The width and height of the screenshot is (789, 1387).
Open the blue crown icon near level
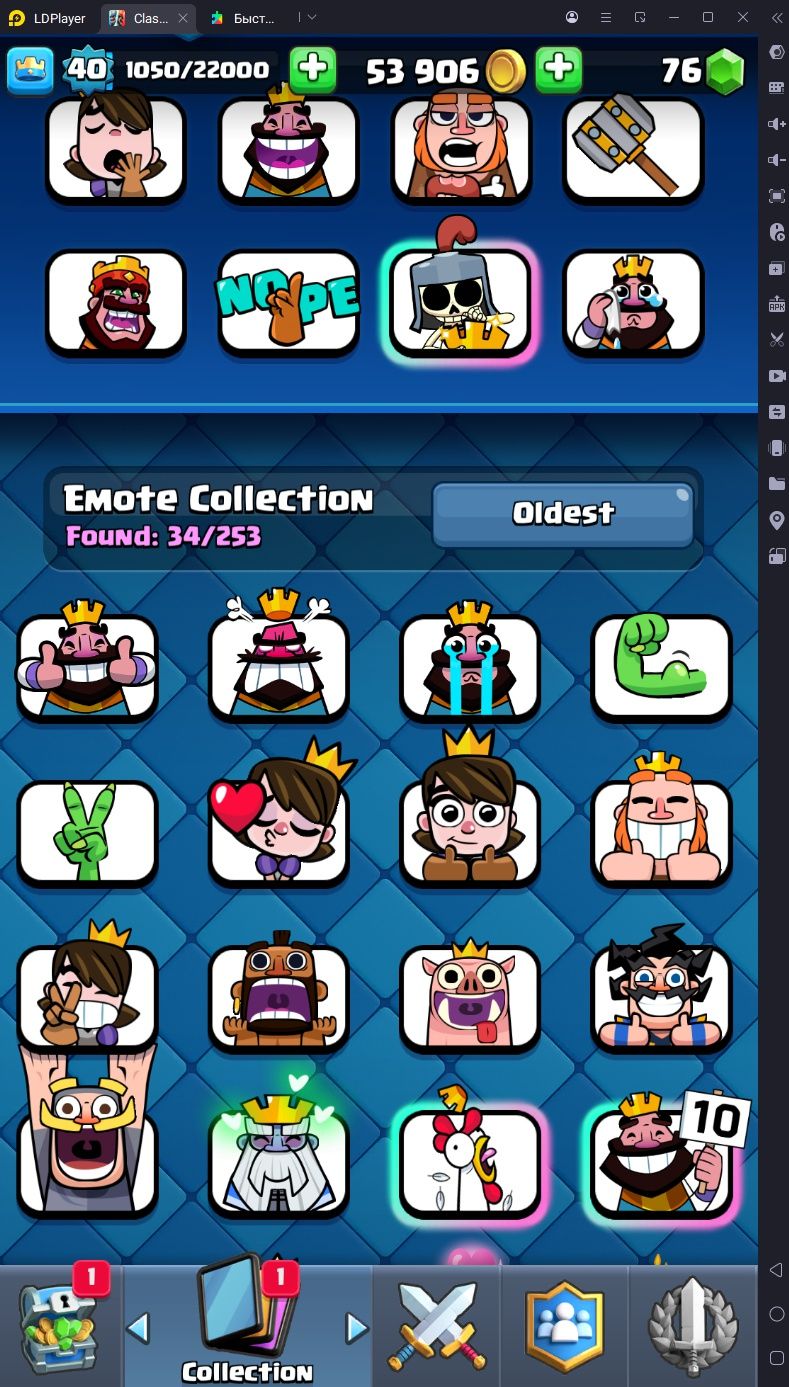pyautogui.click(x=31, y=70)
